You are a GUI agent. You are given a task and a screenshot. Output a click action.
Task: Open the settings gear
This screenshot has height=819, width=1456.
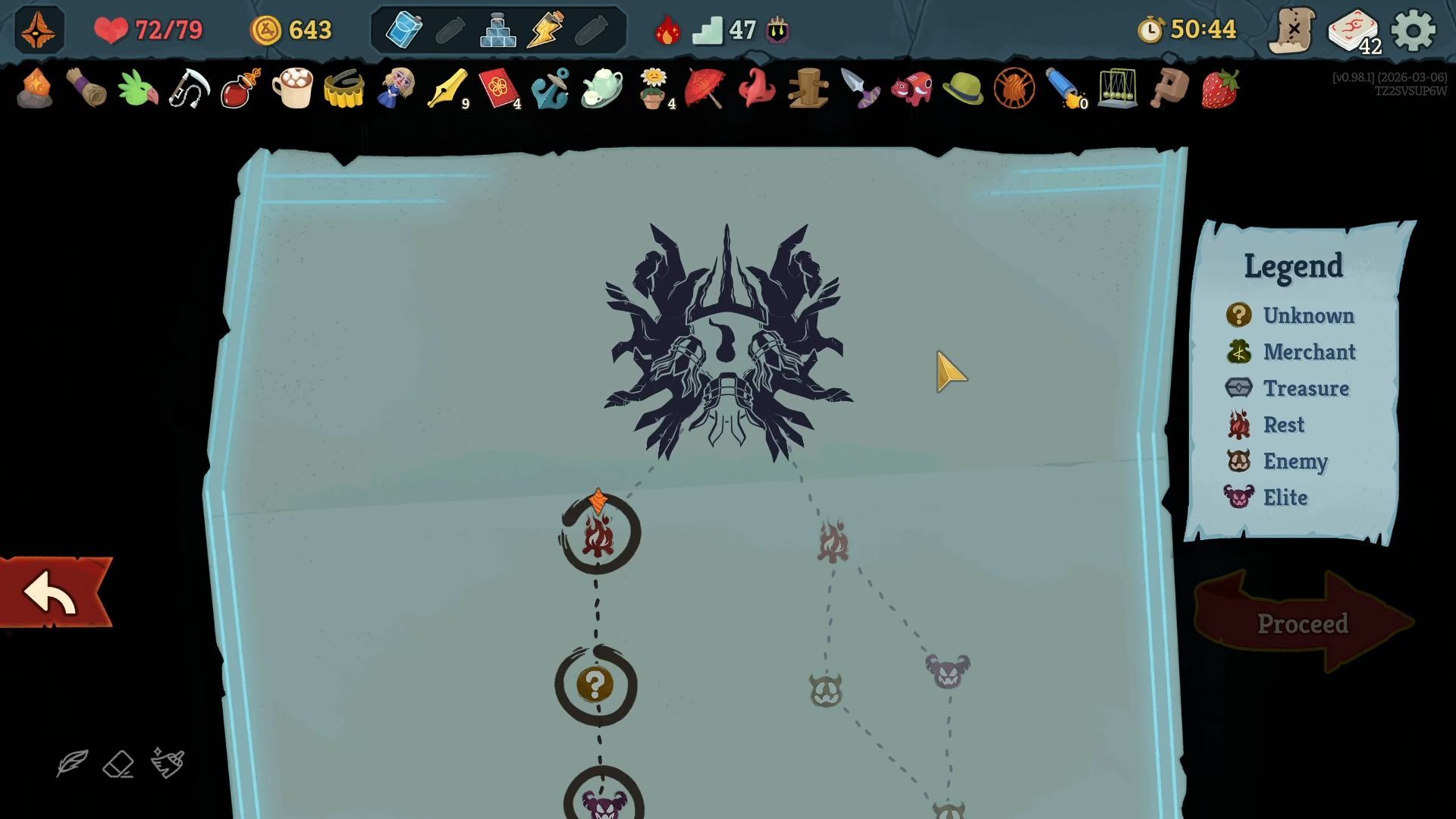pyautogui.click(x=1414, y=30)
